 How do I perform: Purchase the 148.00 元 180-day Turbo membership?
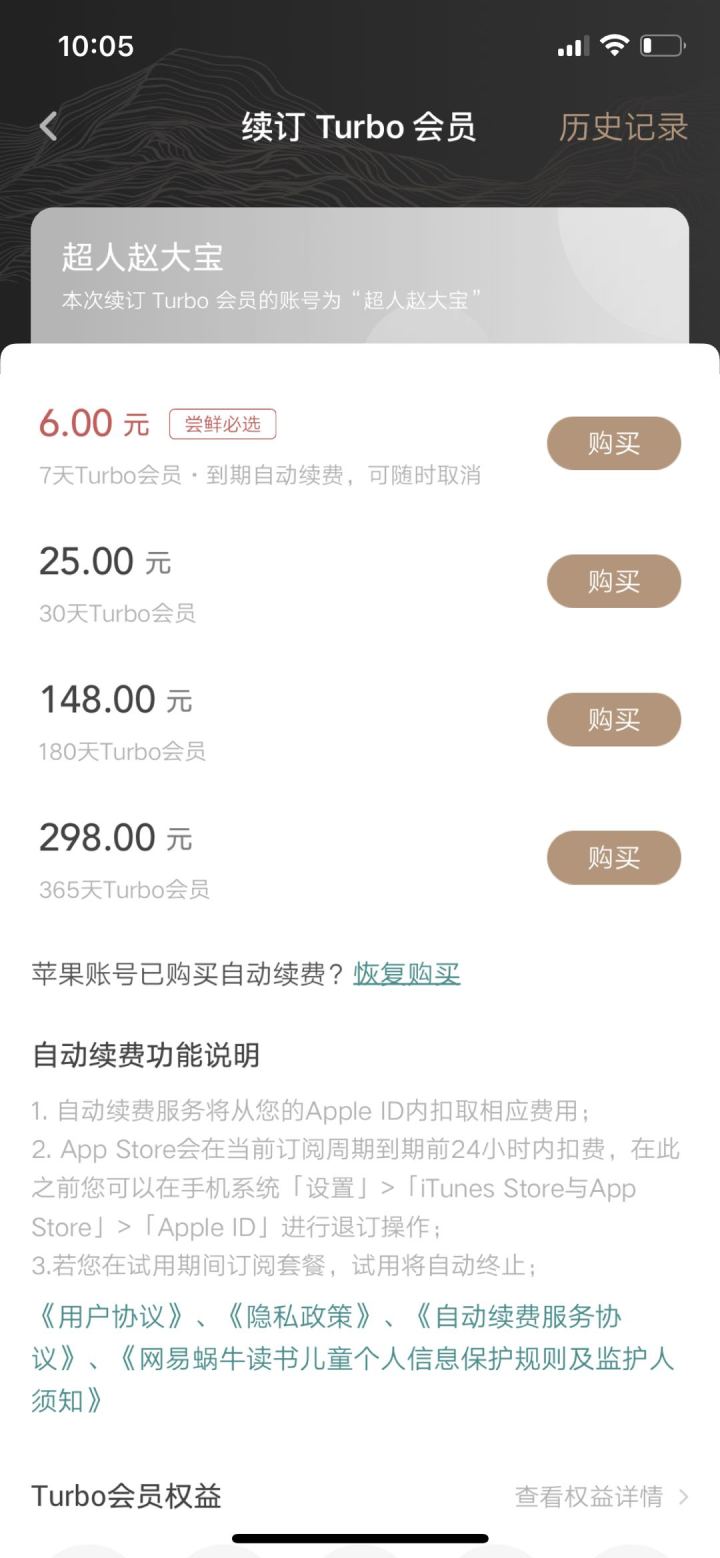point(613,719)
